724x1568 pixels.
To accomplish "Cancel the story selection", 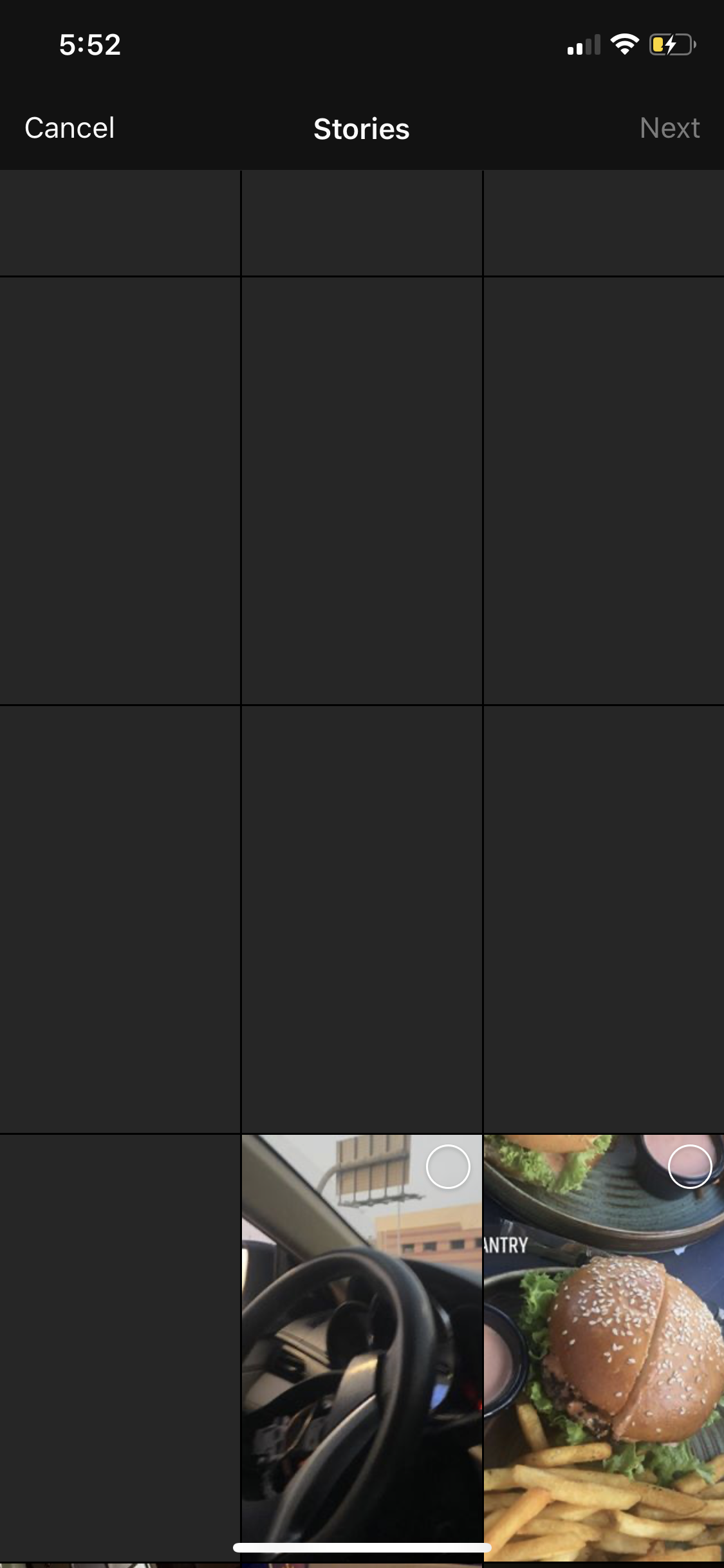I will 70,128.
